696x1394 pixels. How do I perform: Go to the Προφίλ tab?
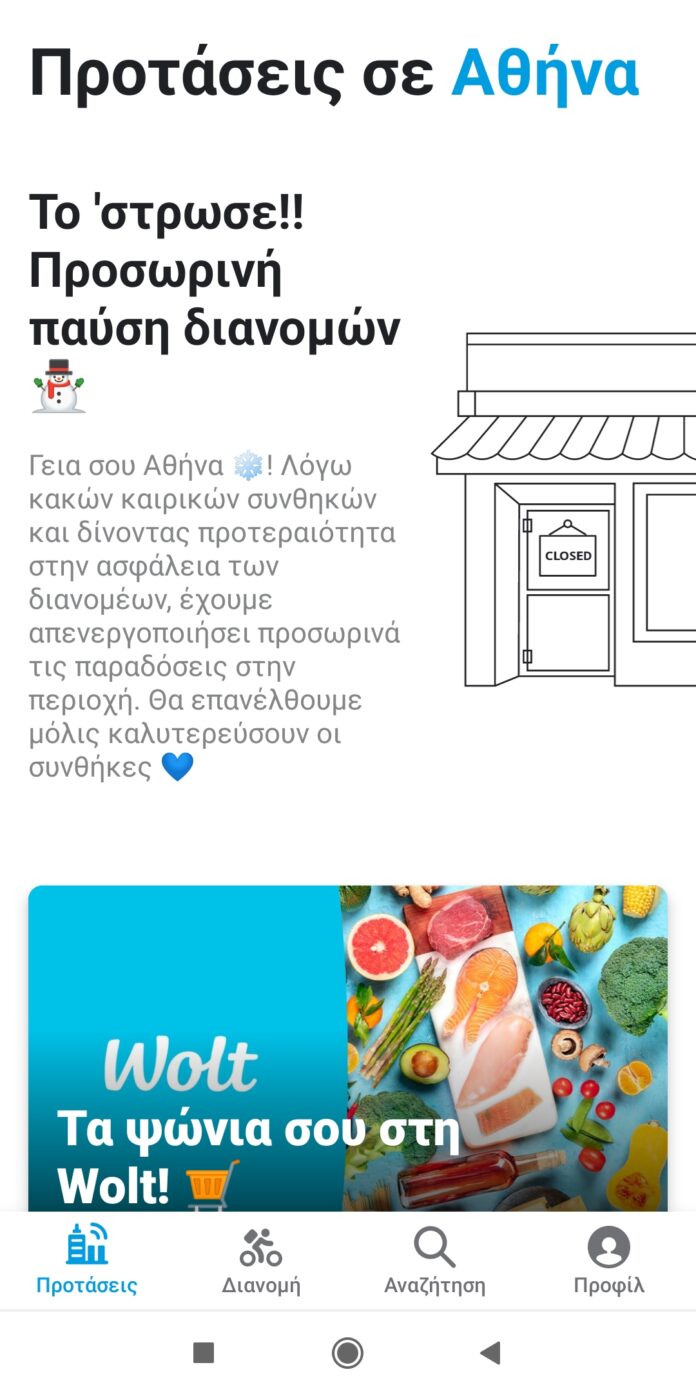[x=608, y=1260]
